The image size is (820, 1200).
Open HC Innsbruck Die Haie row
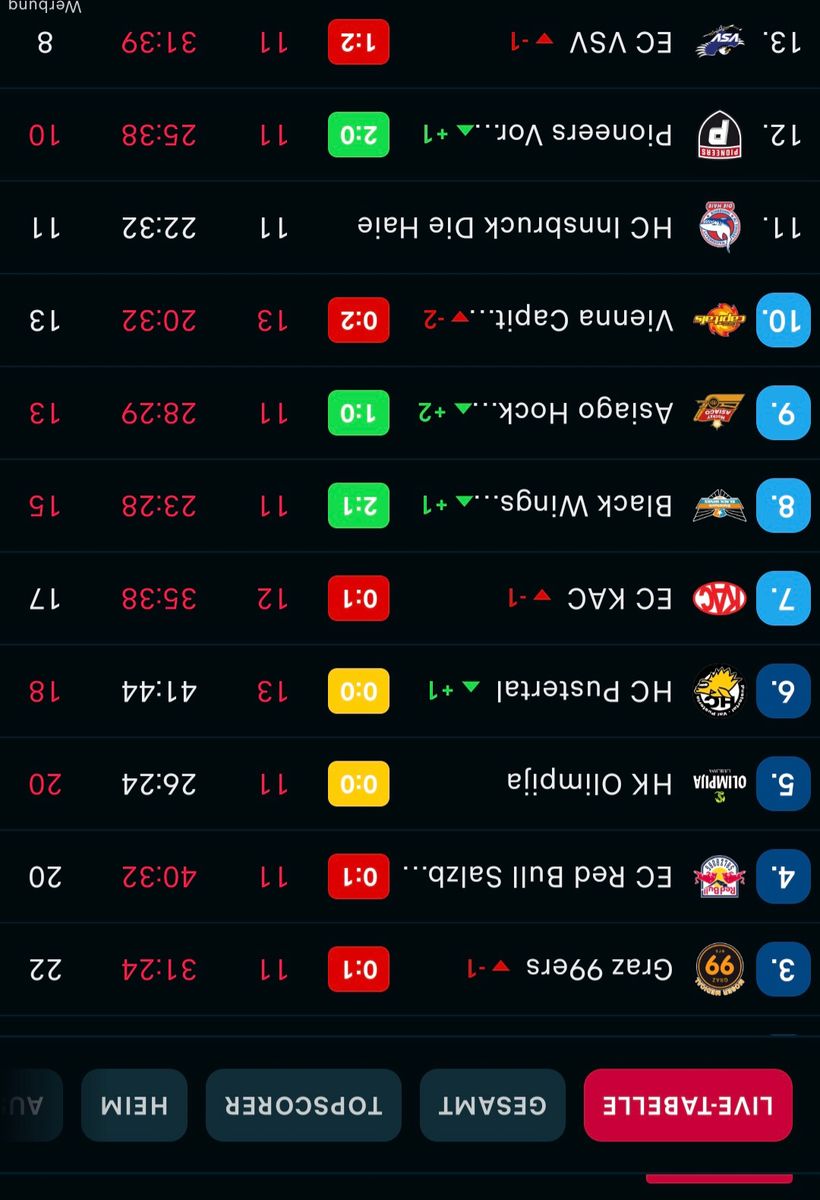pyautogui.click(x=515, y=228)
